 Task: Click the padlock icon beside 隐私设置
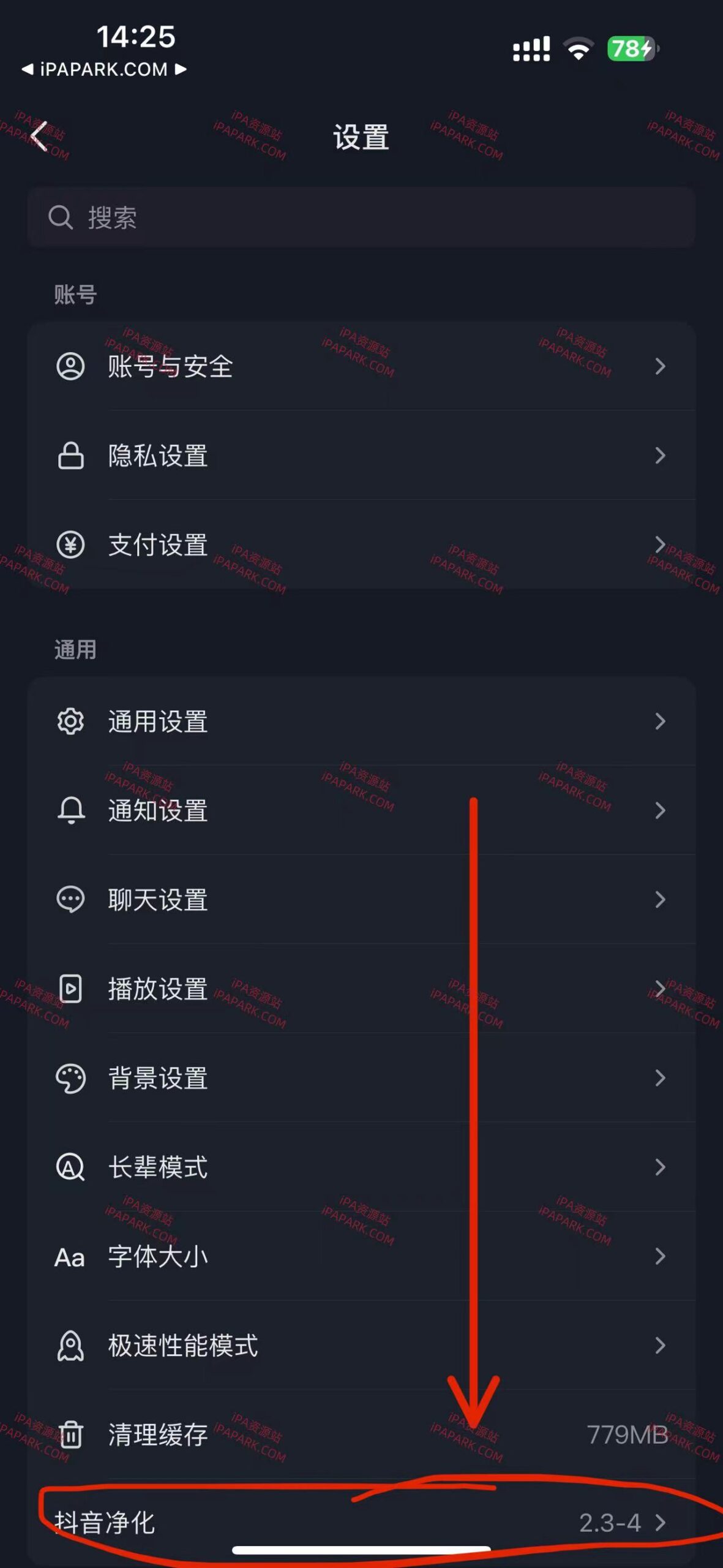click(72, 456)
